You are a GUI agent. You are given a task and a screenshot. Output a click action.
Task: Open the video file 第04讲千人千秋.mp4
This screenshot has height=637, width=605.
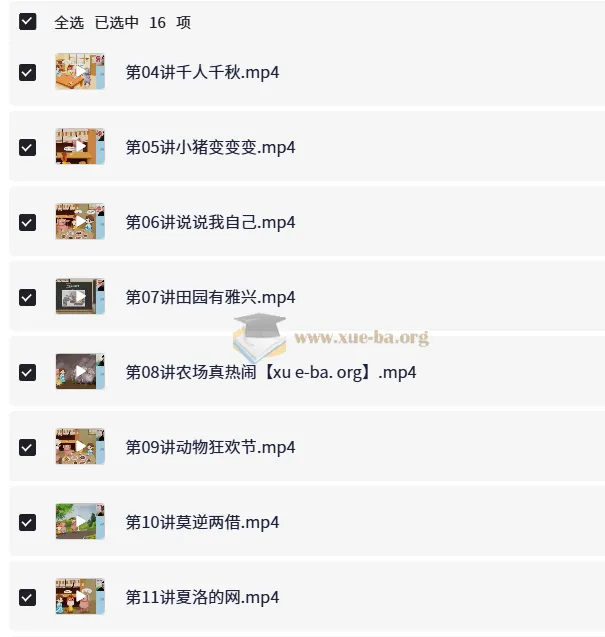point(202,72)
